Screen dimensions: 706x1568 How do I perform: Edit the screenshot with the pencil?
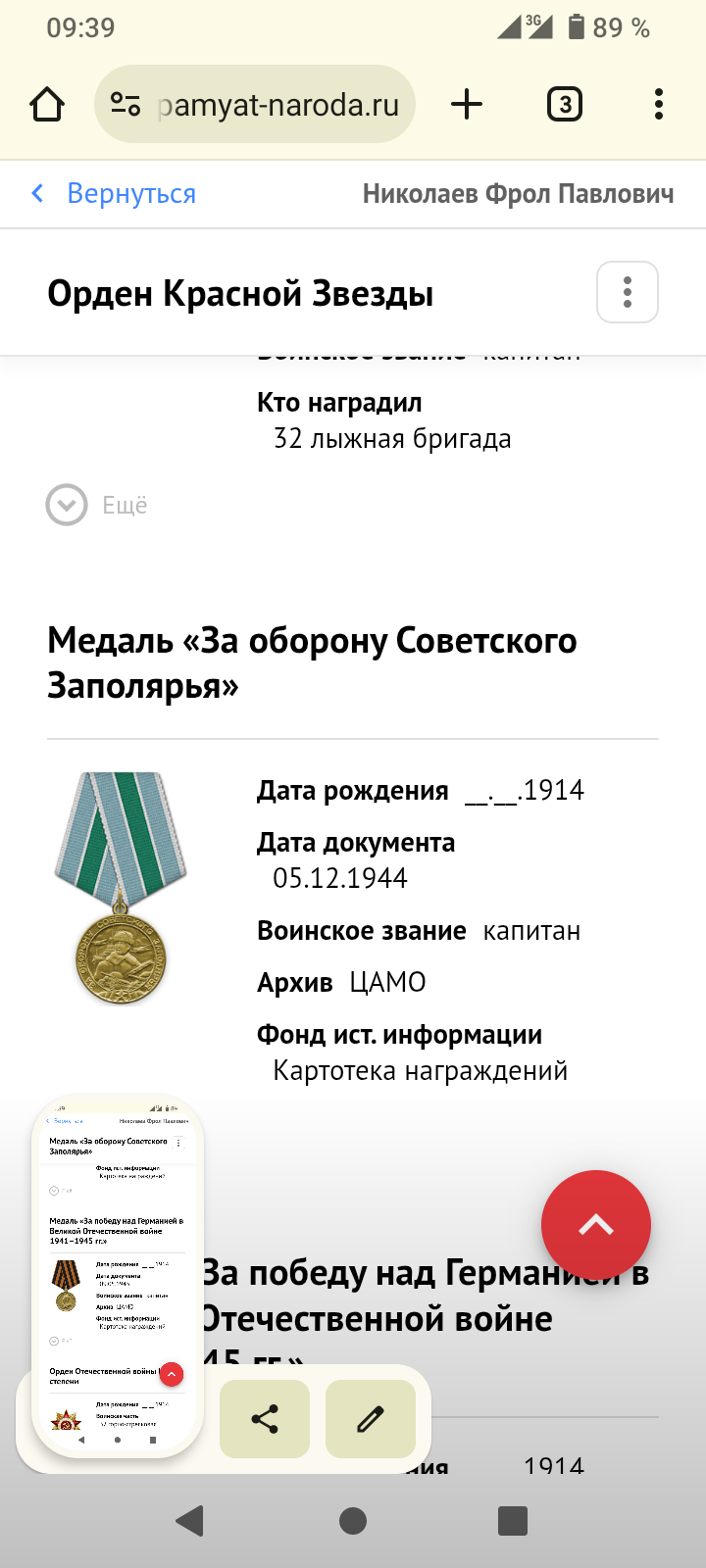pos(371,1418)
